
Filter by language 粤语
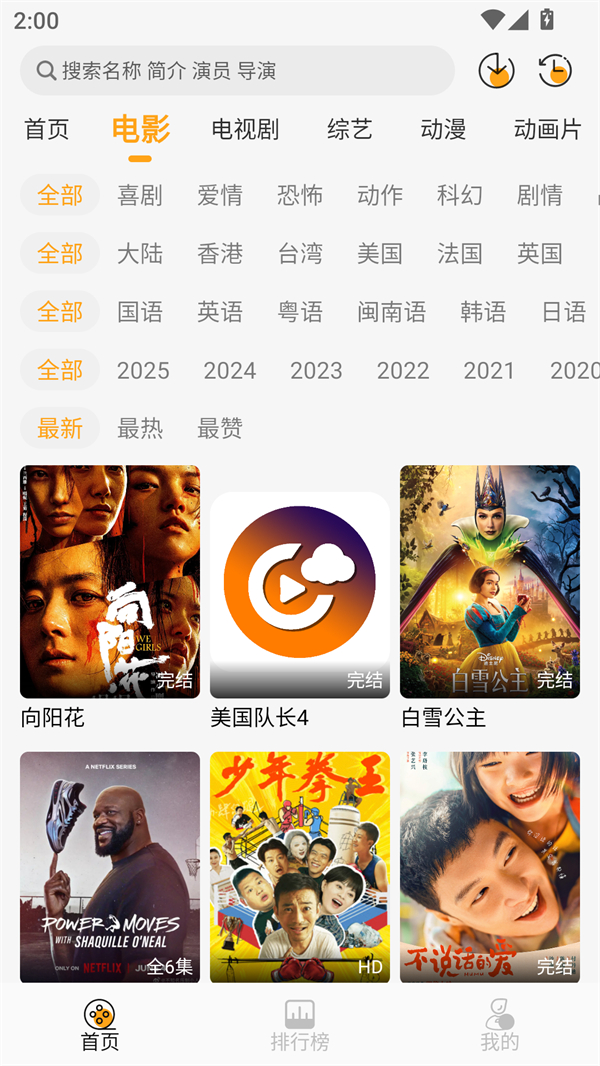point(300,312)
